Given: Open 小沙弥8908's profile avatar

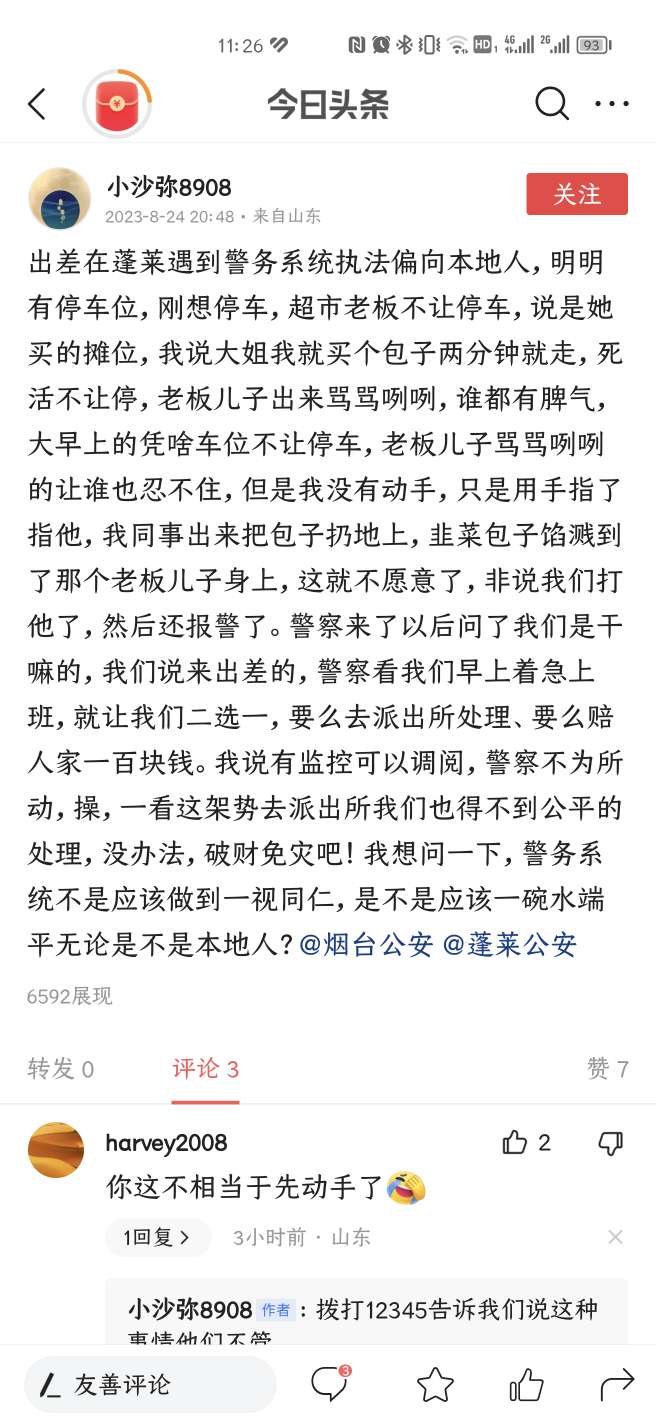Looking at the screenshot, I should tap(60, 199).
